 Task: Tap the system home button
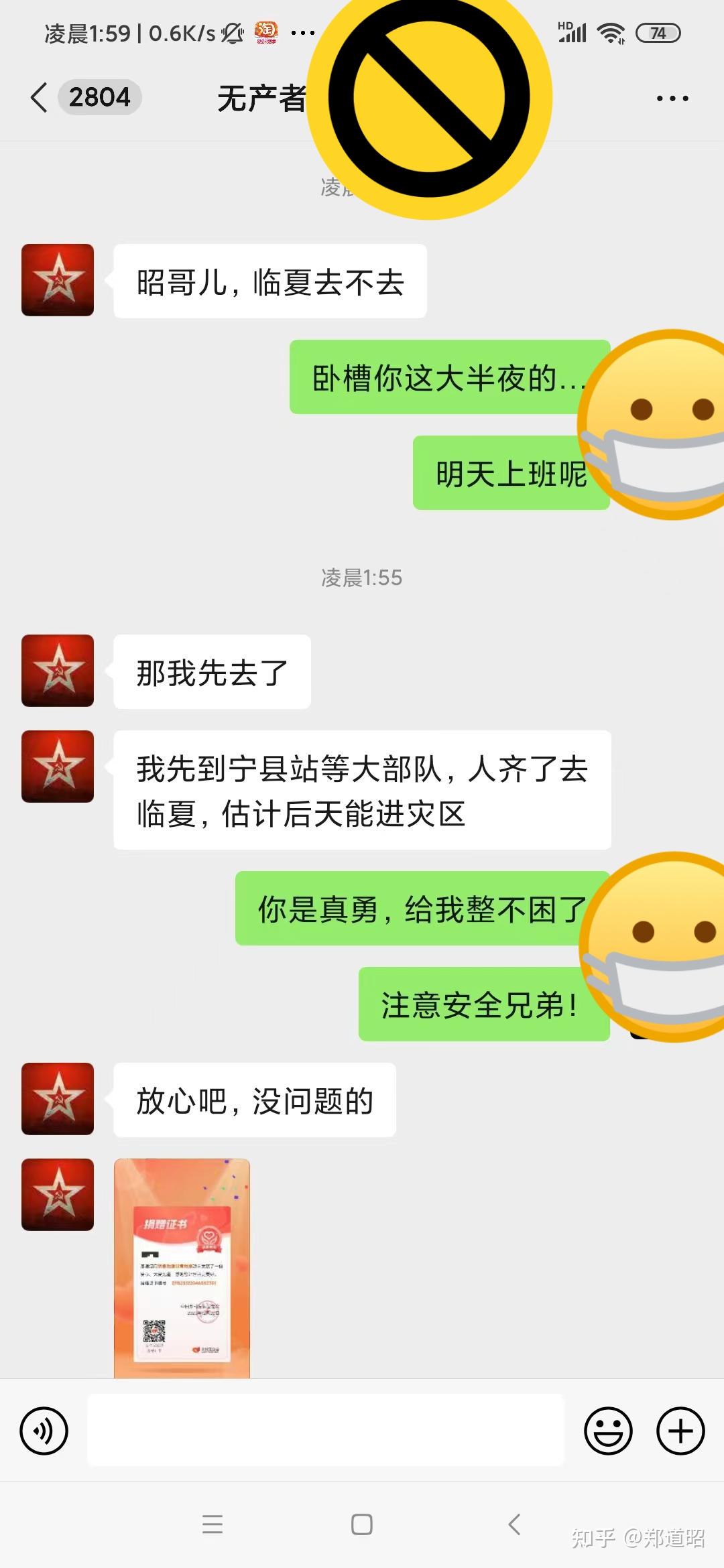(x=362, y=1524)
